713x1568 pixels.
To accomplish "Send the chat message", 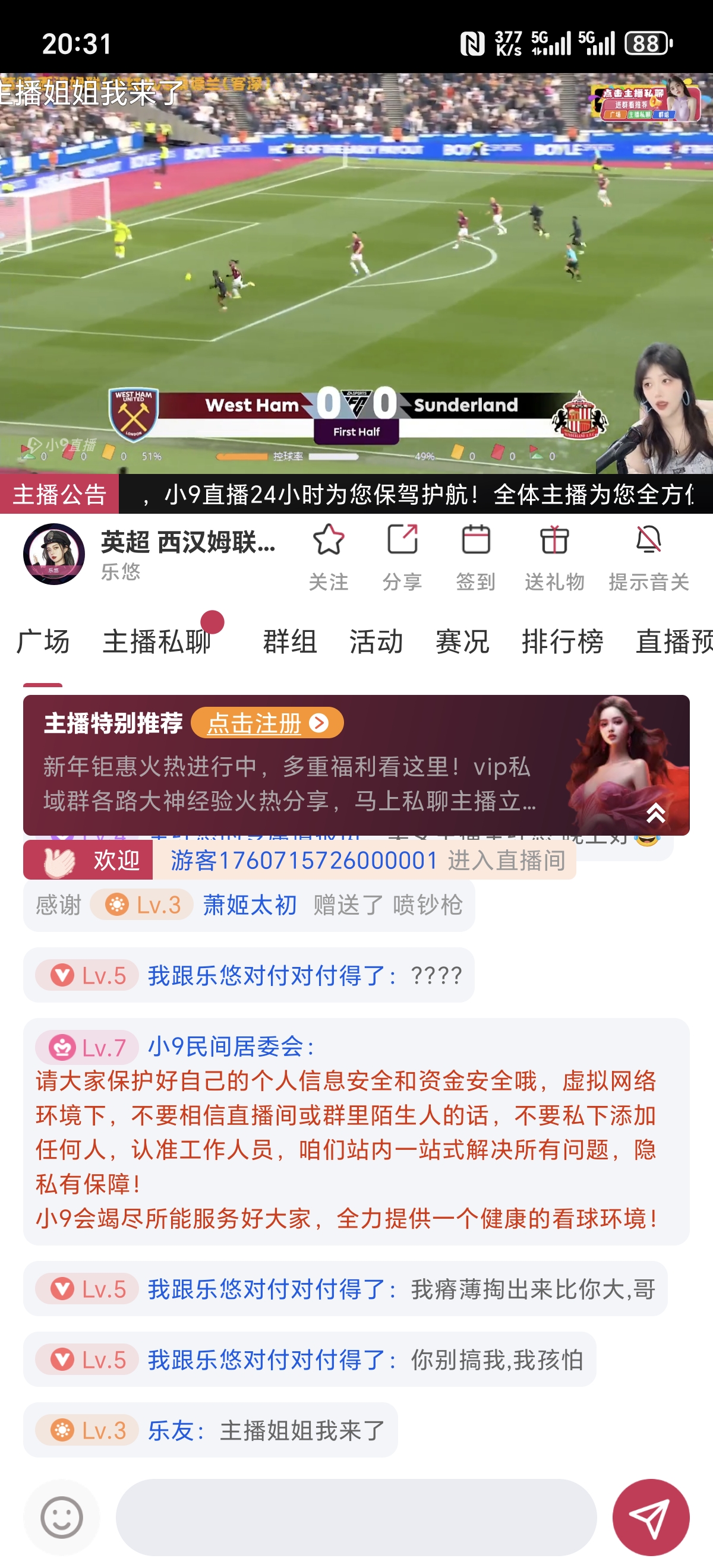I will [650, 1517].
